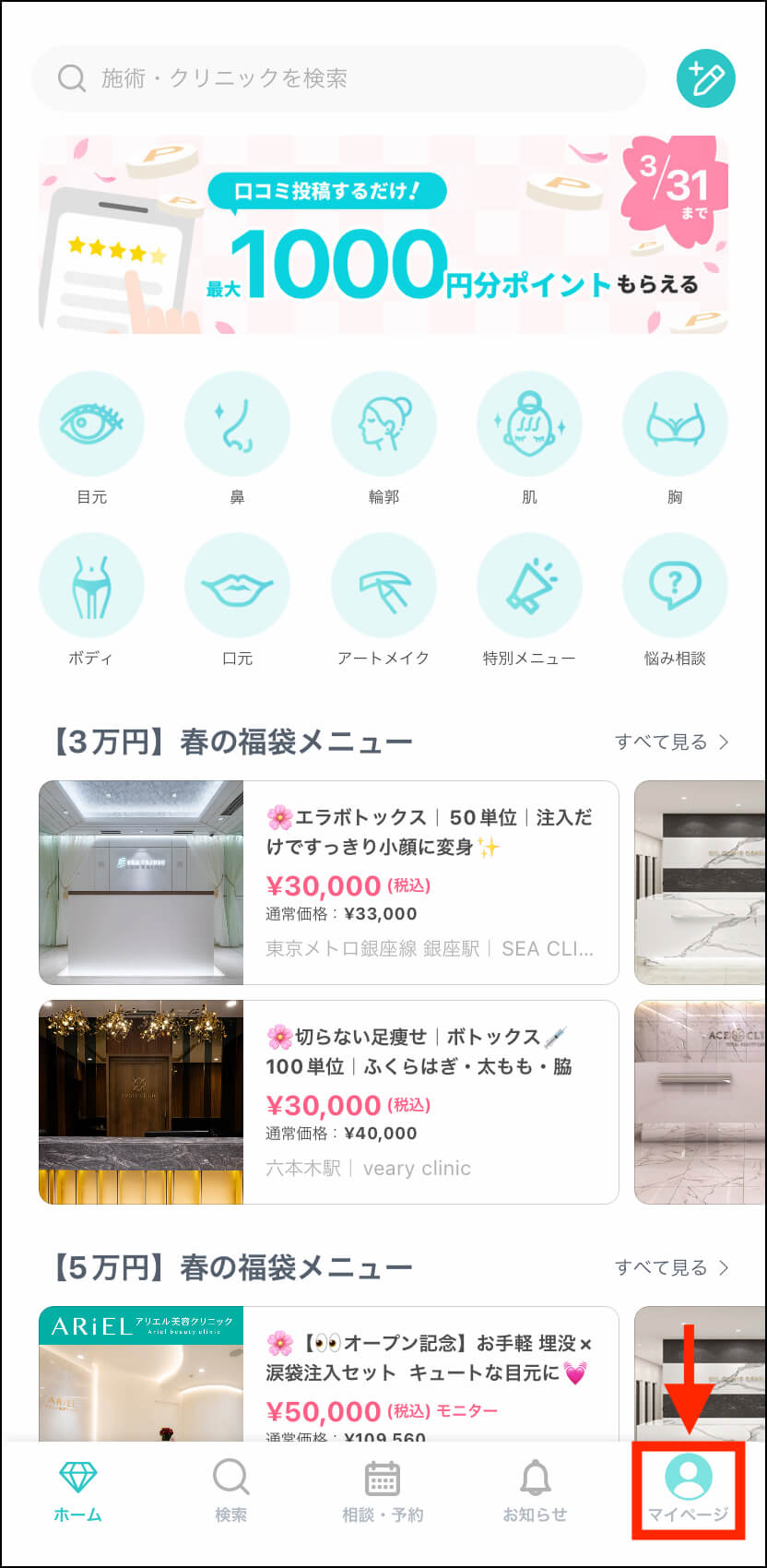This screenshot has height=1568, width=767.
Task: Open the write-review pencil button
Action: (706, 78)
